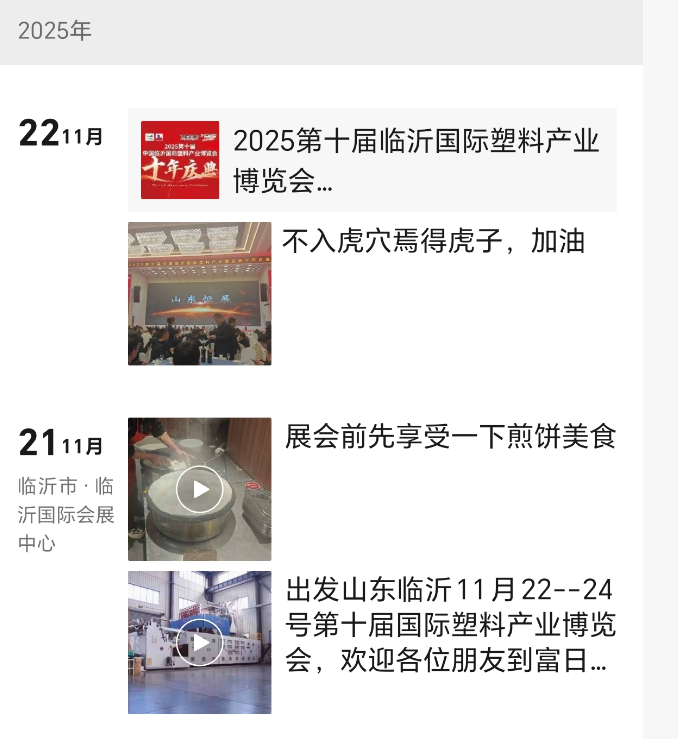
Task: Open the shared 2025第十届临沂国际塑料产业博览会 link card
Action: pyautogui.click(x=372, y=160)
